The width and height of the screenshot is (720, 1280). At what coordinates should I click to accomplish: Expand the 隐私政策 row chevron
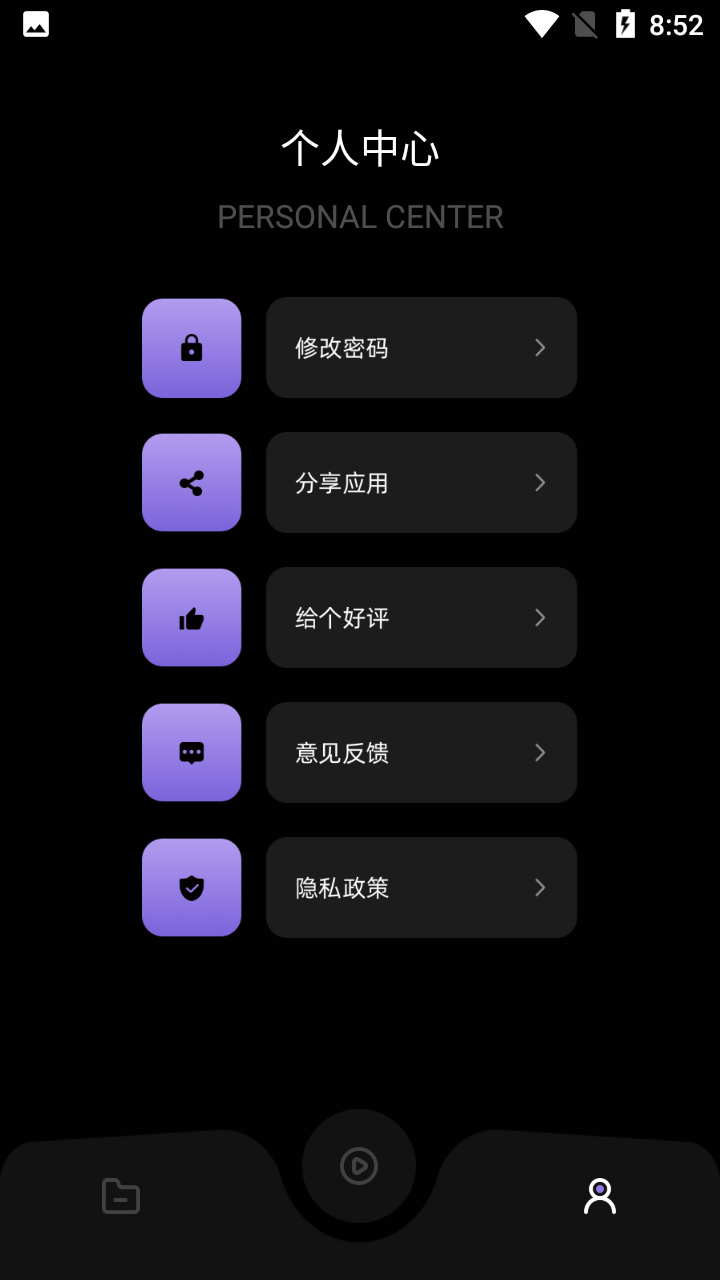[539, 887]
